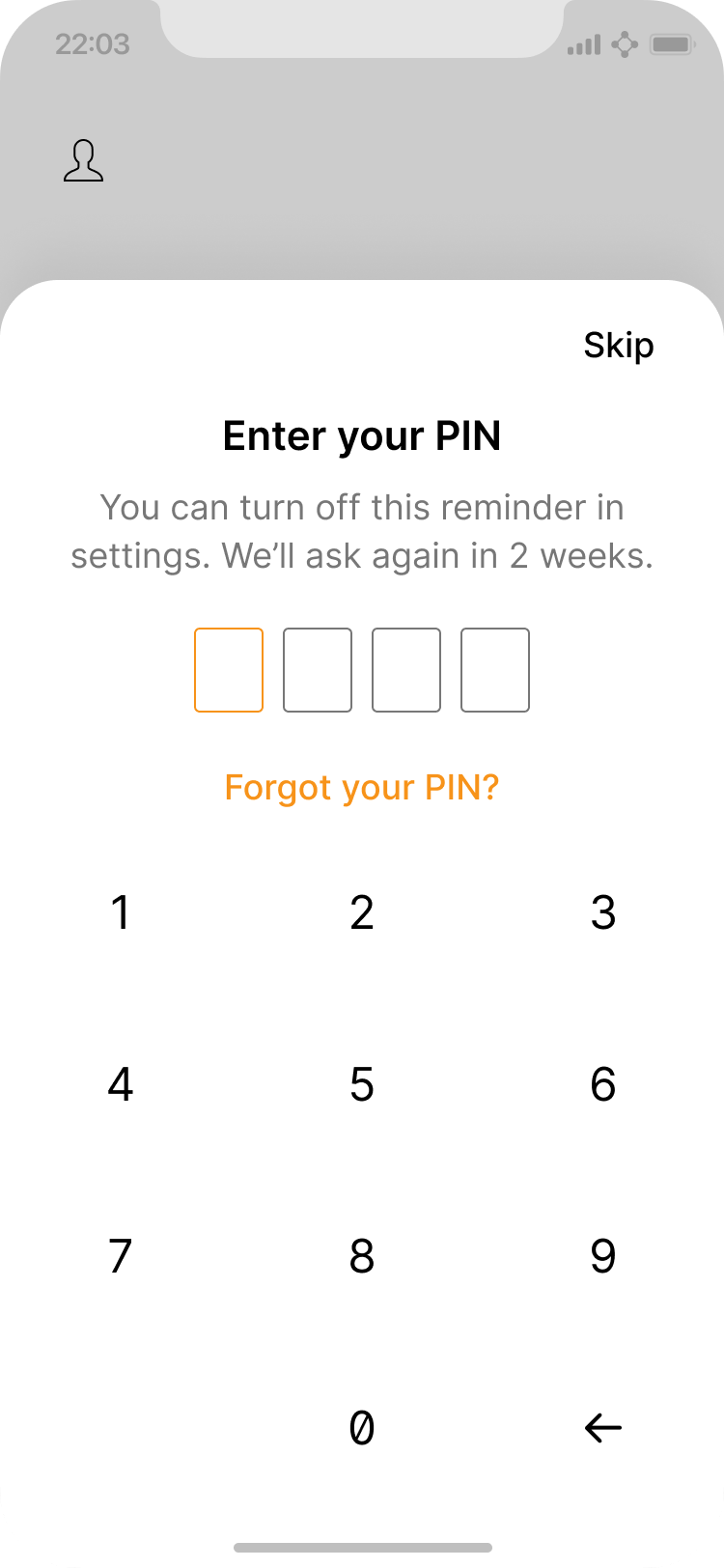Delete the last digit with backspace arrow
Screen dimensions: 724x1568
pyautogui.click(x=603, y=1428)
